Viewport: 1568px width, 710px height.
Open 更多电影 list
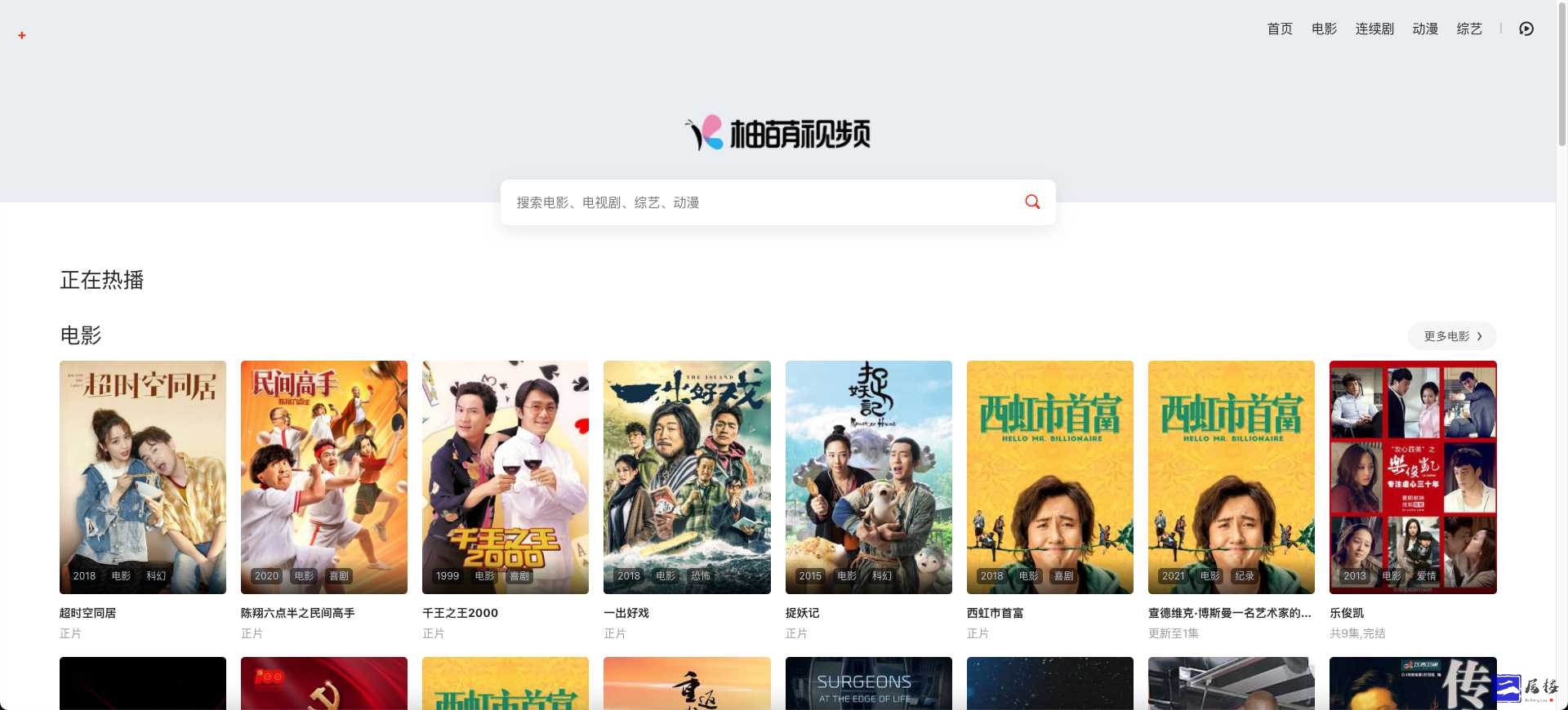(x=1452, y=336)
